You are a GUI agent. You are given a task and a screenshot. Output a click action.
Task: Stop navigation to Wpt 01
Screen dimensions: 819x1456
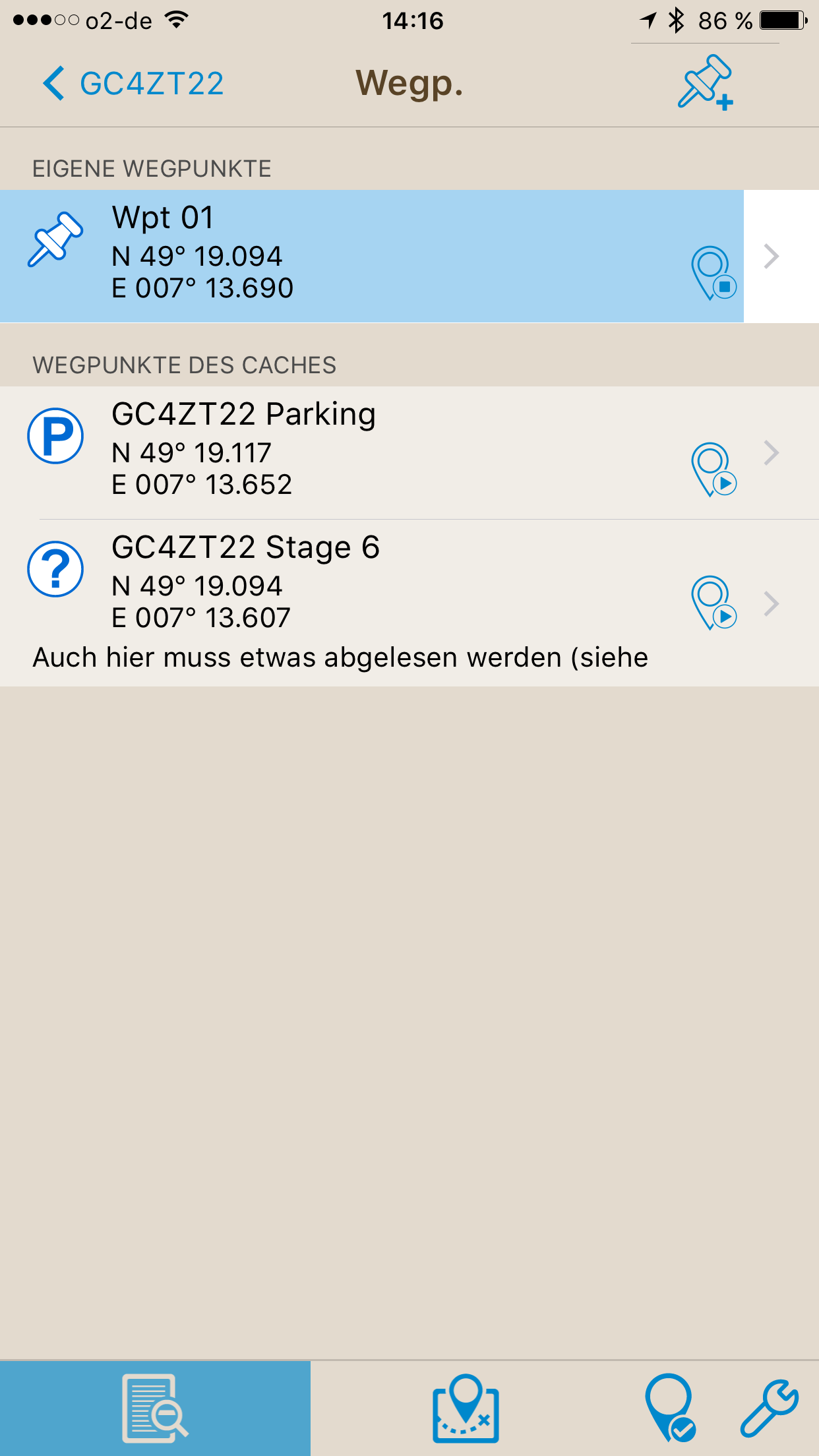713,273
